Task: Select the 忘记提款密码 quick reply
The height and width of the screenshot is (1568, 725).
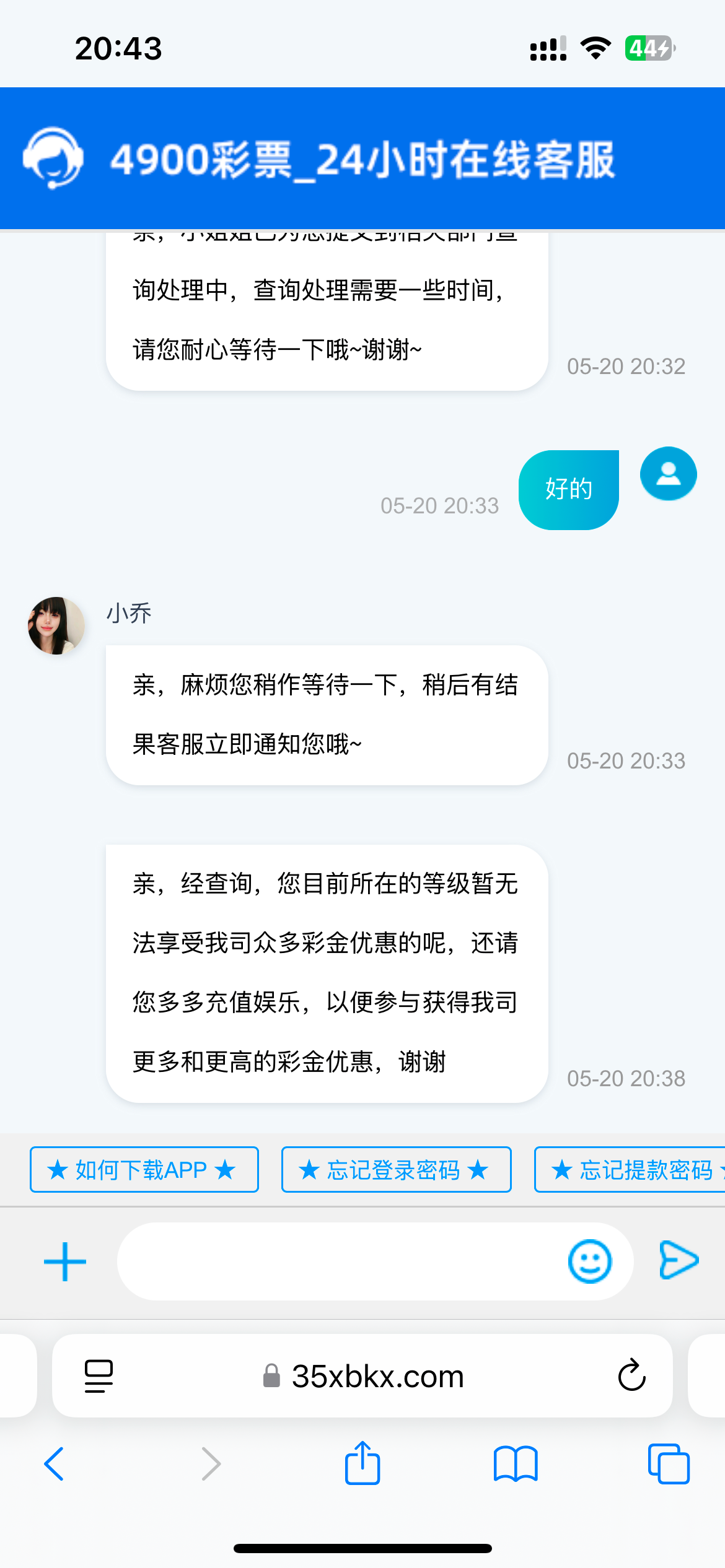Action: 632,1170
